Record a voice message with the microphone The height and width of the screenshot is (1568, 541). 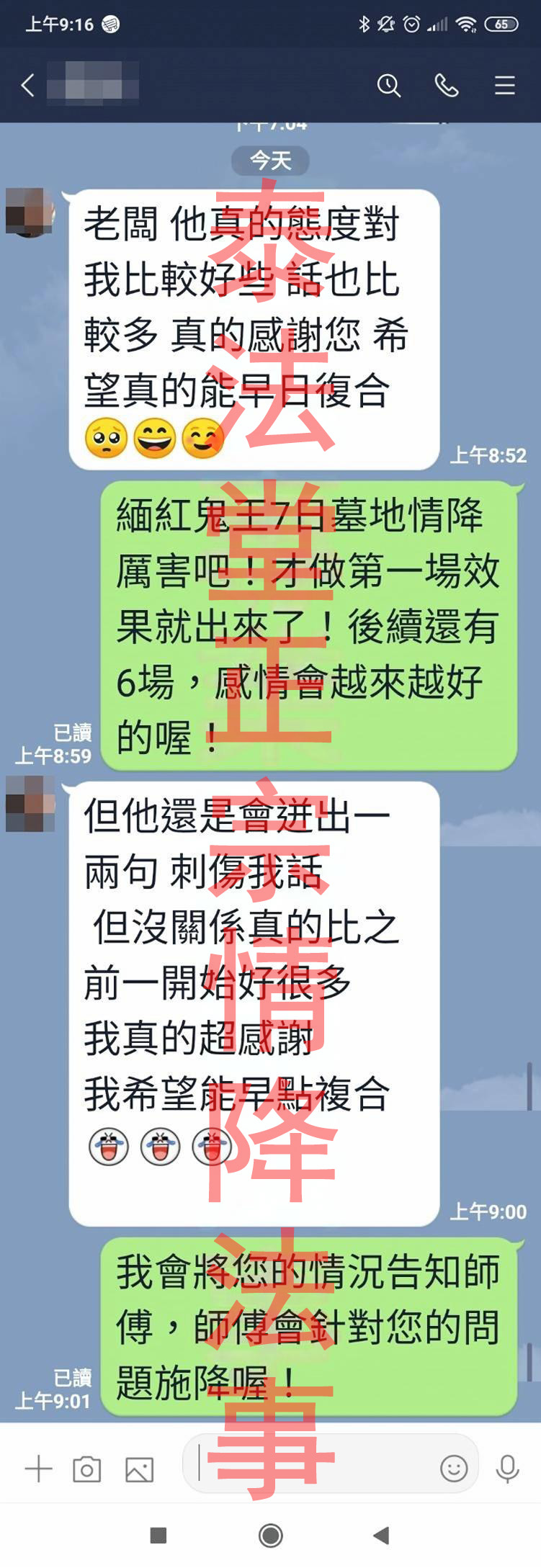(507, 1468)
